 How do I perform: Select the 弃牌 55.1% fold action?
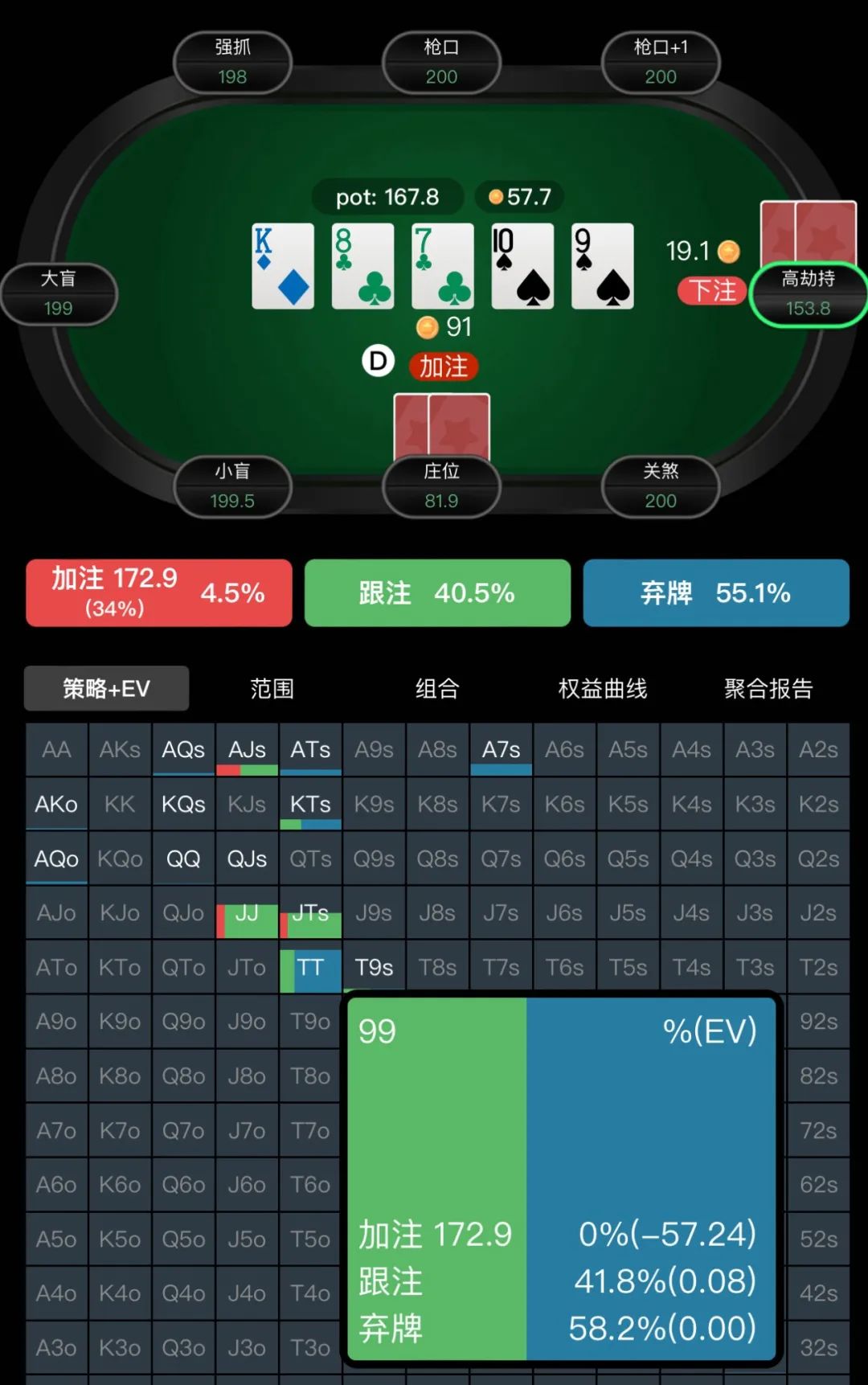coord(715,592)
